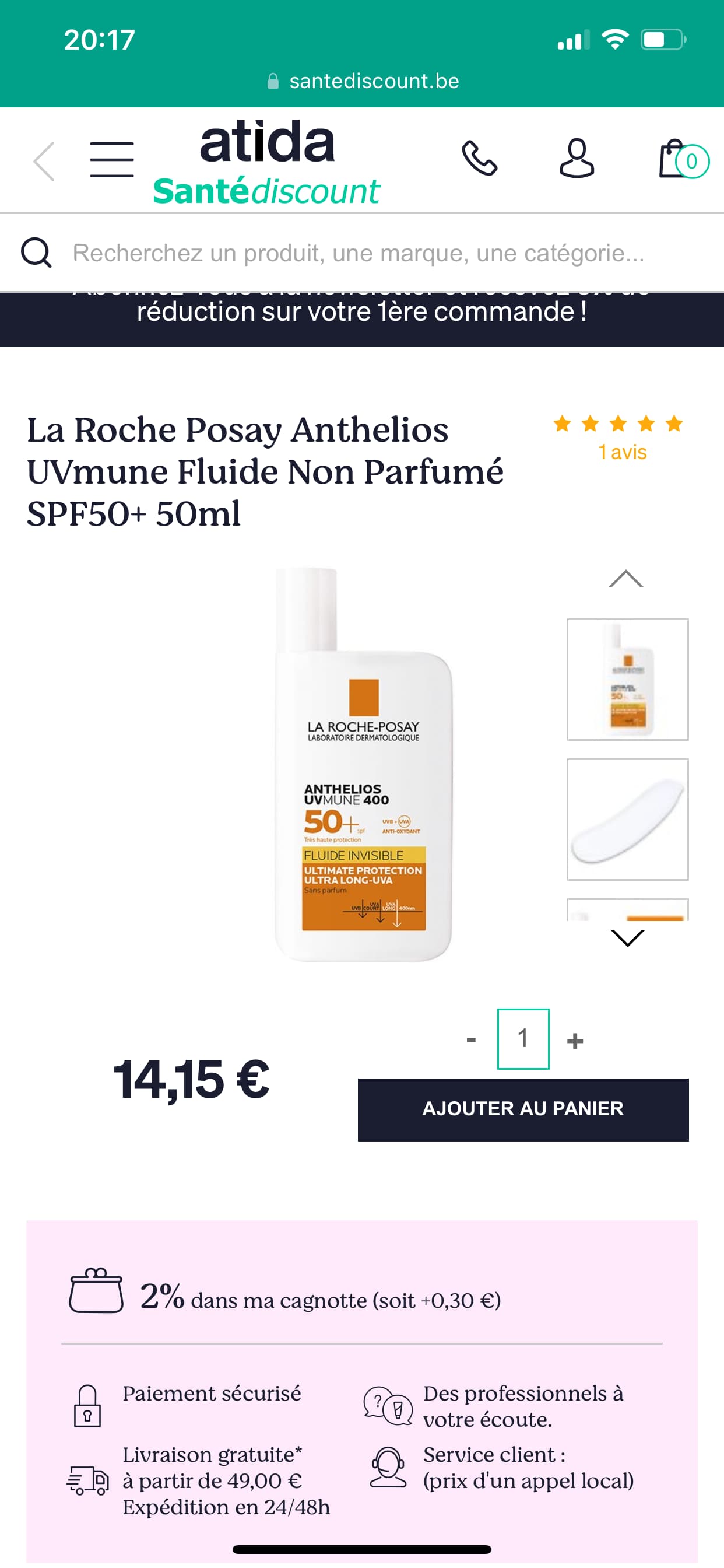Image resolution: width=724 pixels, height=1568 pixels.
Task: Open the atida Santédiscount home logo
Action: click(x=266, y=163)
